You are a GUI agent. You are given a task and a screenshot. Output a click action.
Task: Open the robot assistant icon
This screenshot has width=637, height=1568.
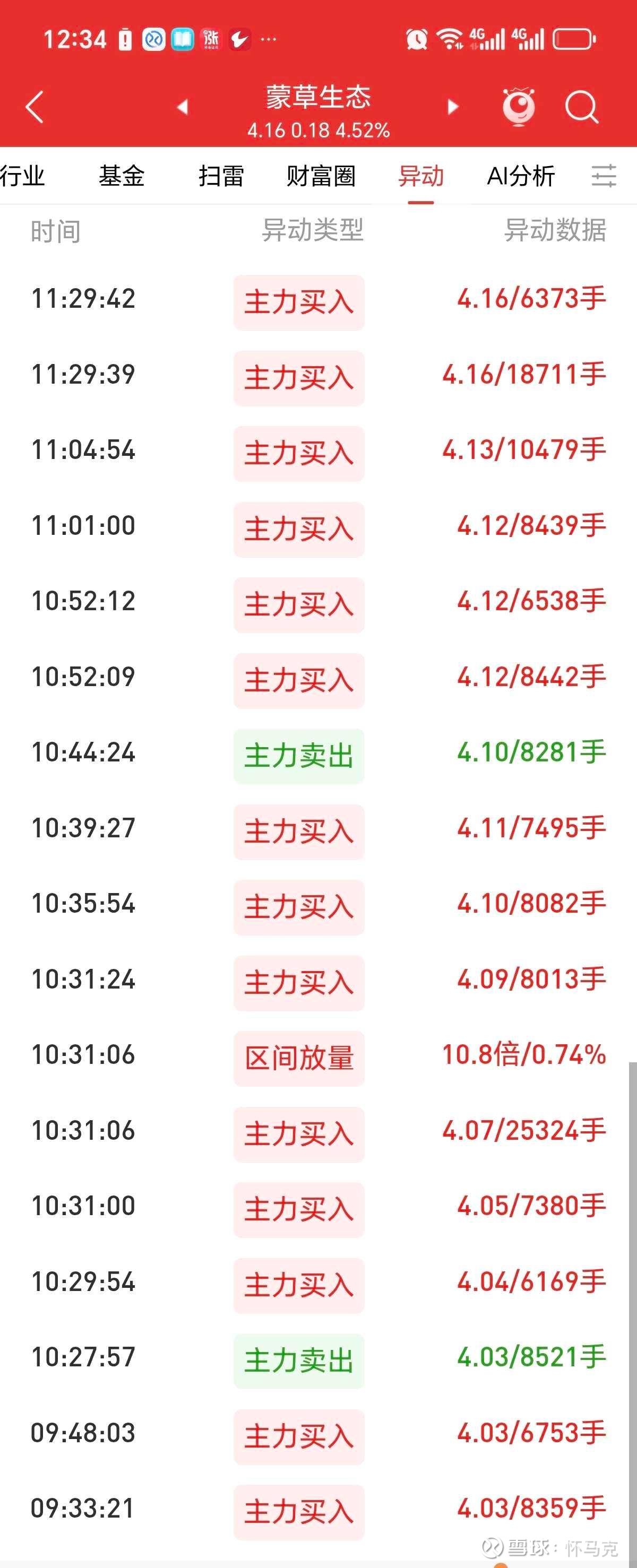point(518,107)
